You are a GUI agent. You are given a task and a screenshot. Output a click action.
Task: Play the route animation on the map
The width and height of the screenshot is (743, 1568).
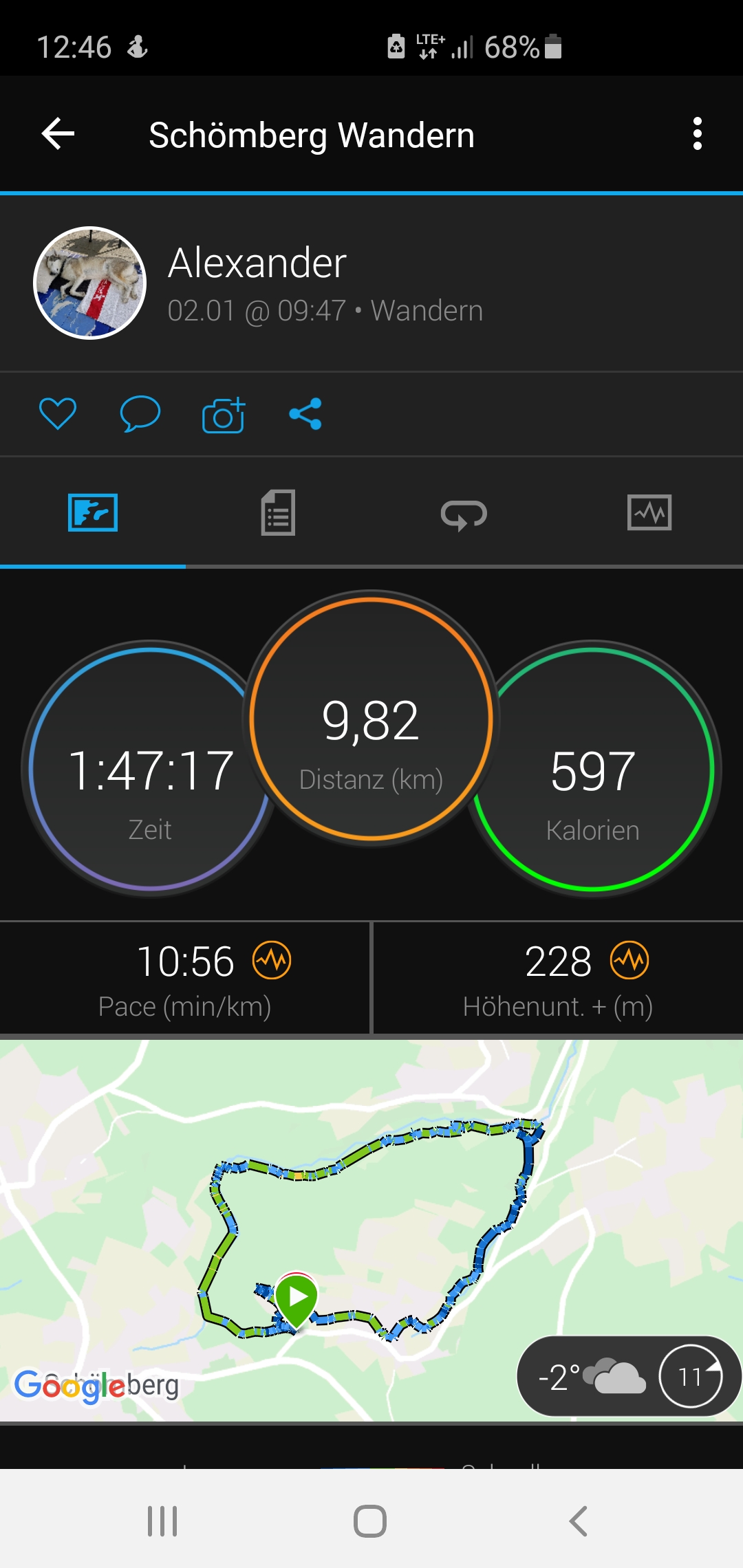pos(297,1298)
